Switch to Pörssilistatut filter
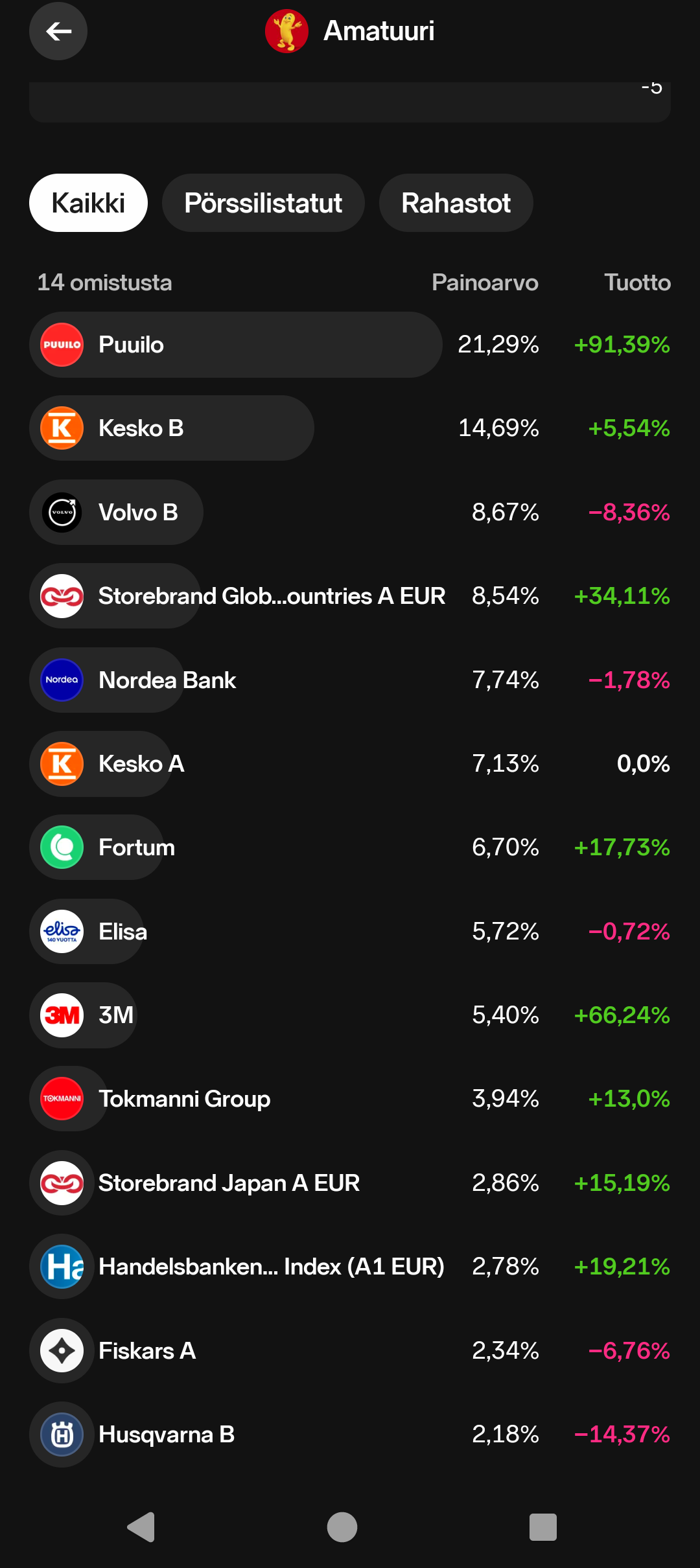This screenshot has width=700, height=1568. pyautogui.click(x=263, y=203)
